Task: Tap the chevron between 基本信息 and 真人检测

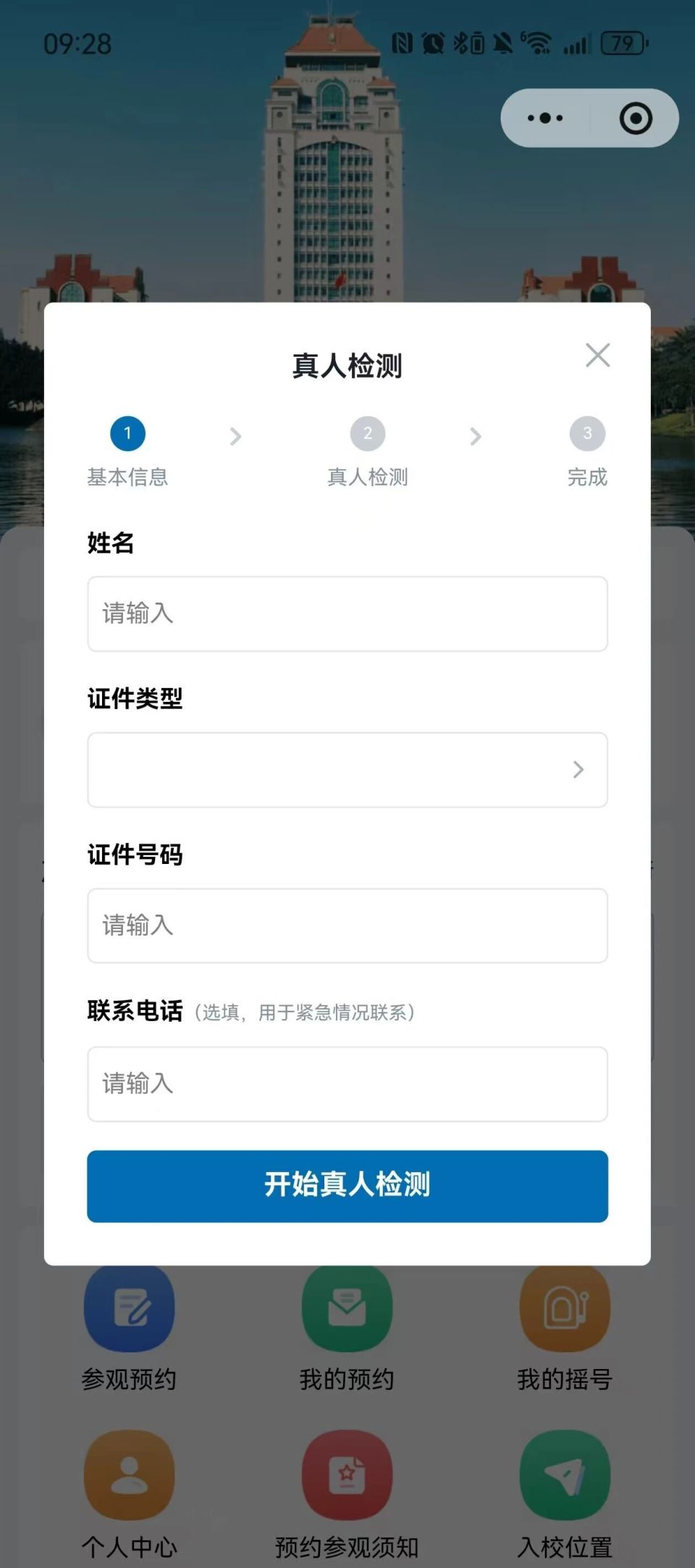Action: (x=235, y=436)
